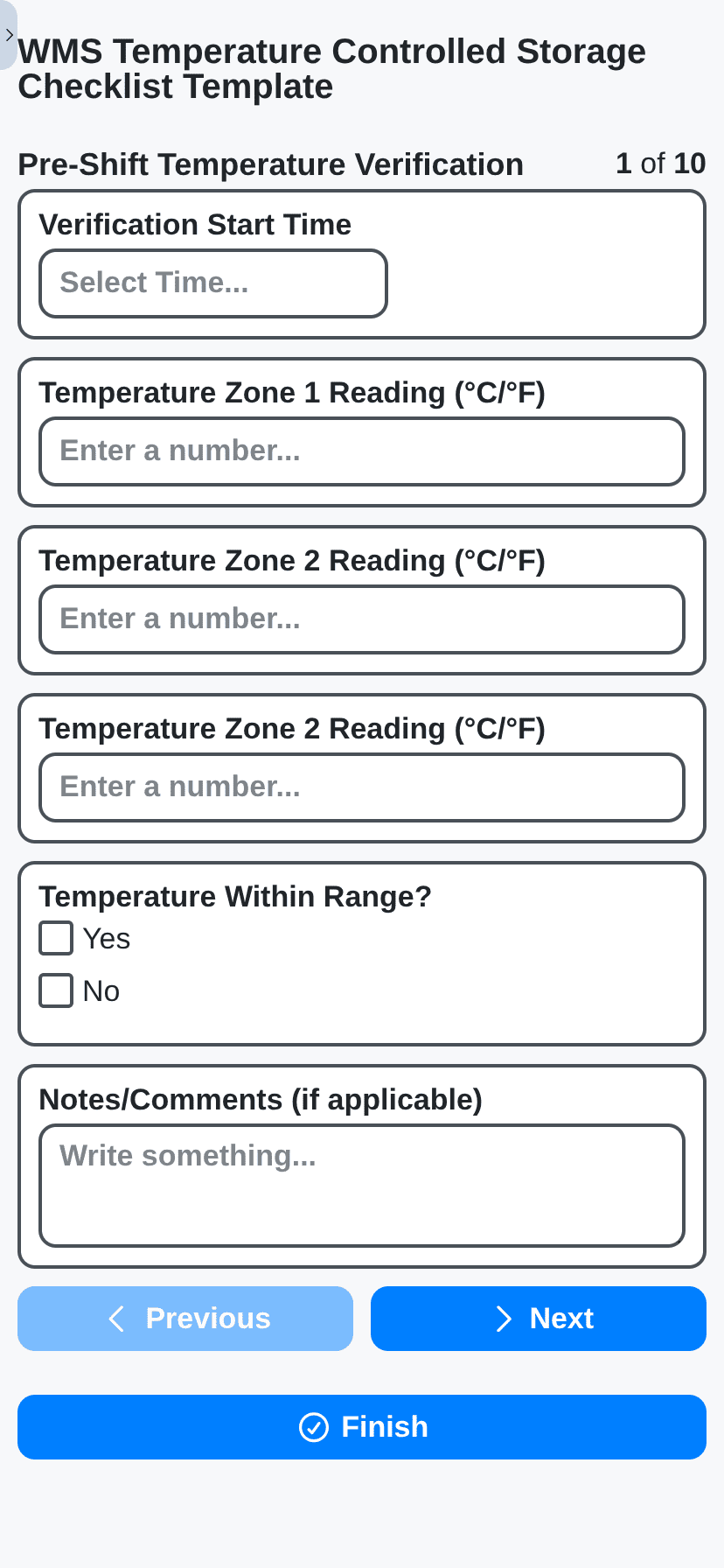The image size is (724, 1568).
Task: Check the Yes checkbox under Temperature Within Range
Action: coord(55,938)
